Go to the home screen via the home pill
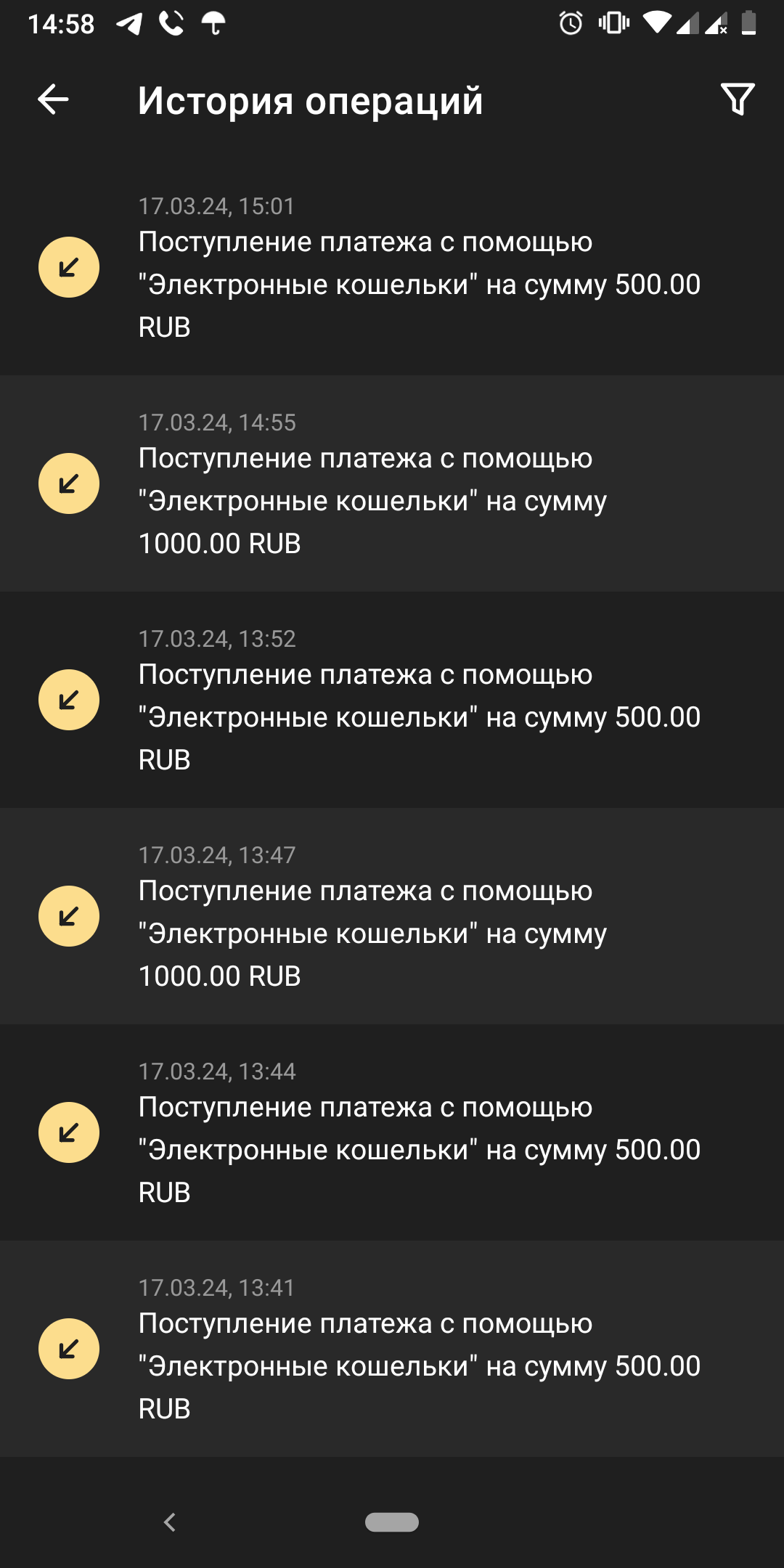The width and height of the screenshot is (784, 1568). click(392, 1522)
